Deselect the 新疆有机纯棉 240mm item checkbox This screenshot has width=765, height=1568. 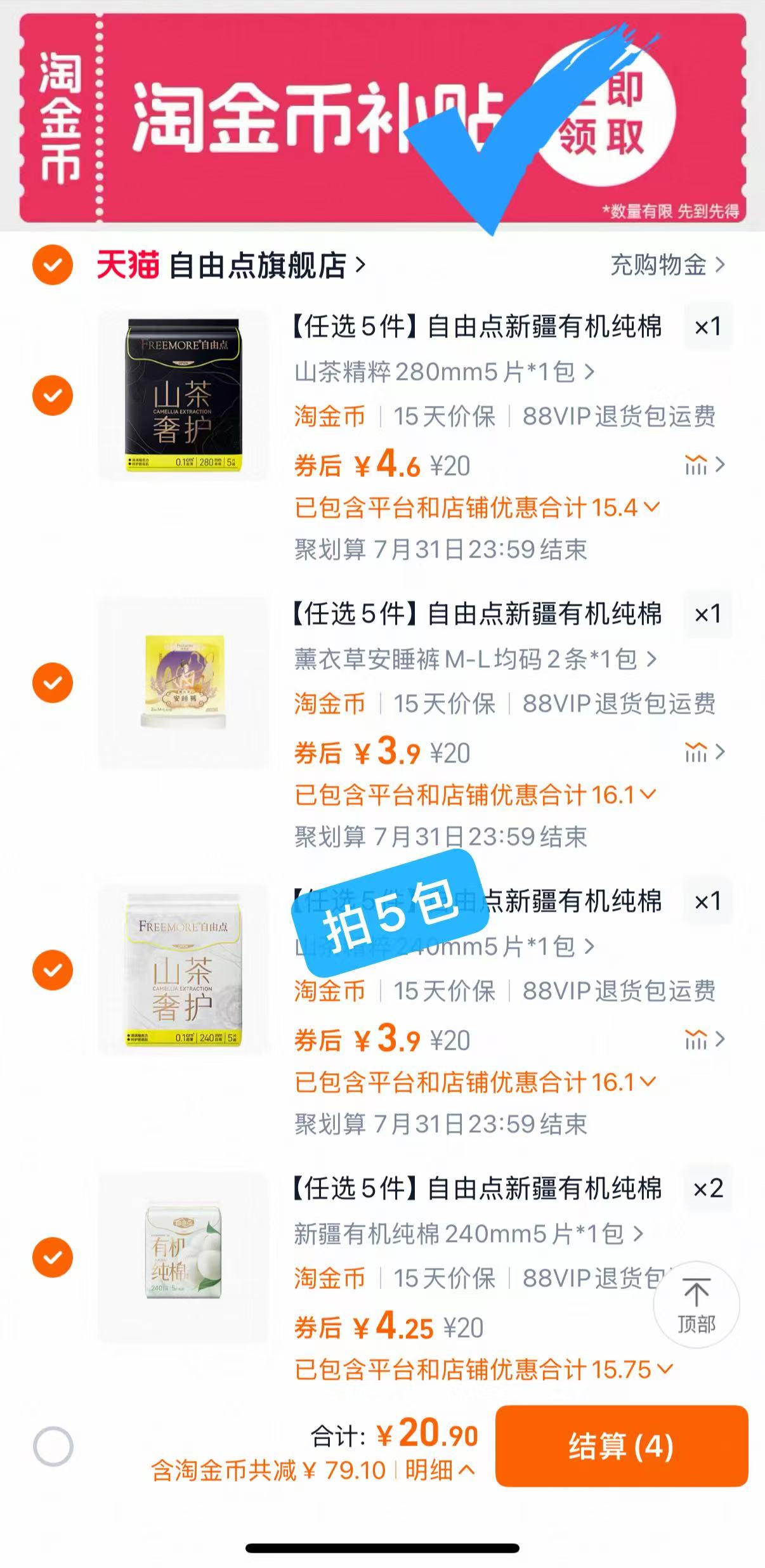pos(53,1257)
